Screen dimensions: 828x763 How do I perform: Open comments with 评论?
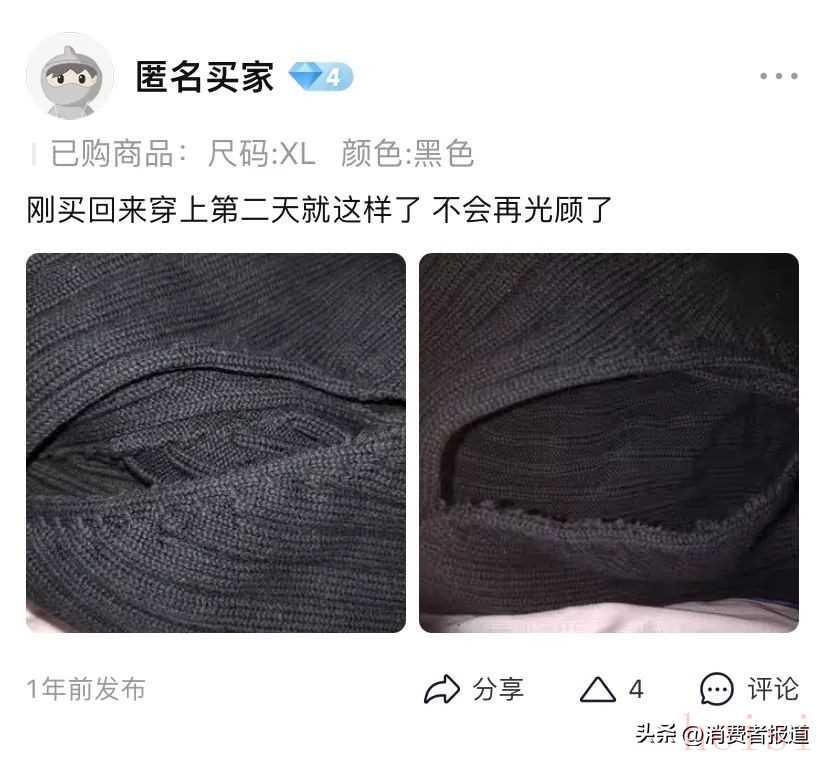[x=749, y=689]
